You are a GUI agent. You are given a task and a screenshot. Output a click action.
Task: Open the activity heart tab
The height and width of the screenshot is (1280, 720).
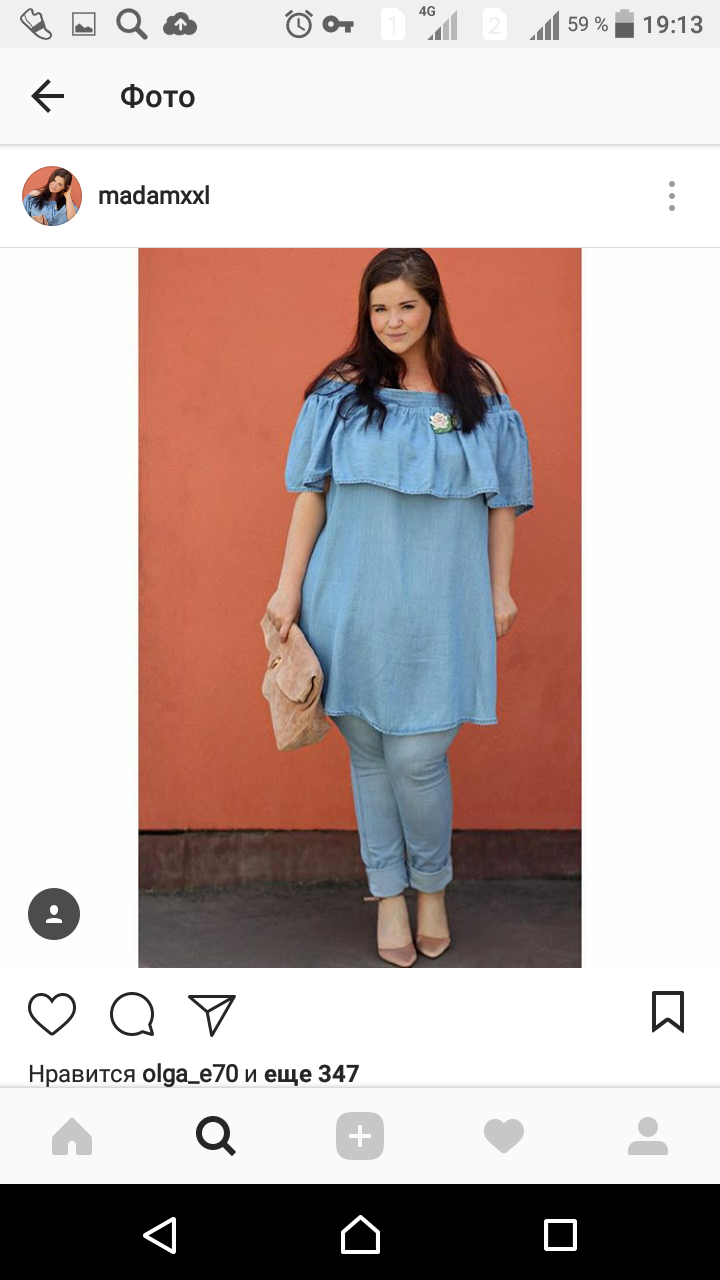click(504, 1136)
